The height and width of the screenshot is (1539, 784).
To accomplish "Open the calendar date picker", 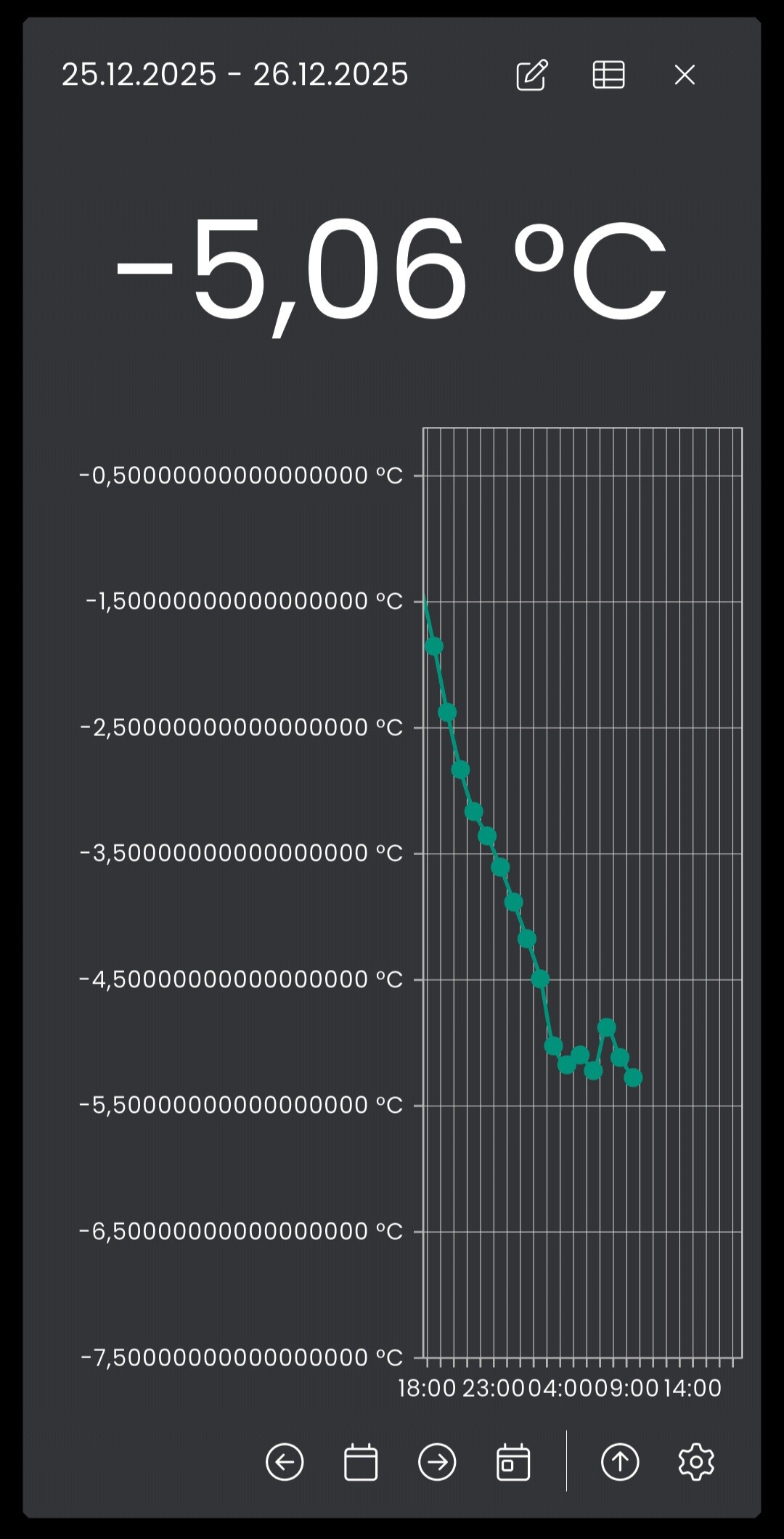I will tap(361, 1461).
